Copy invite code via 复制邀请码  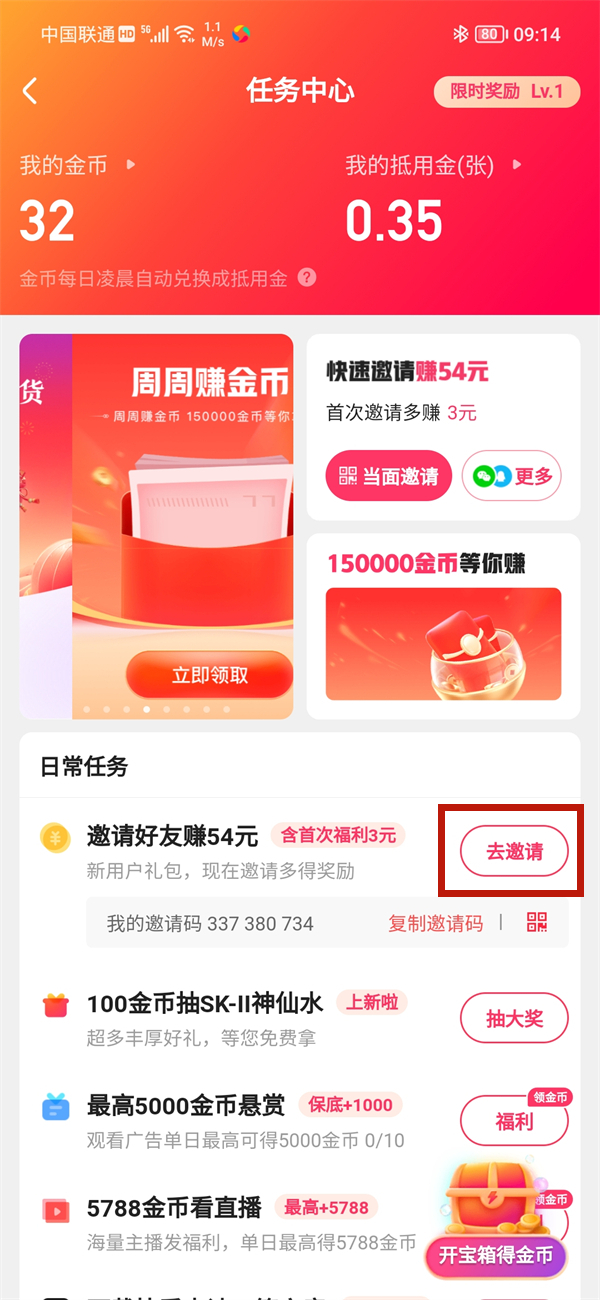pos(435,923)
